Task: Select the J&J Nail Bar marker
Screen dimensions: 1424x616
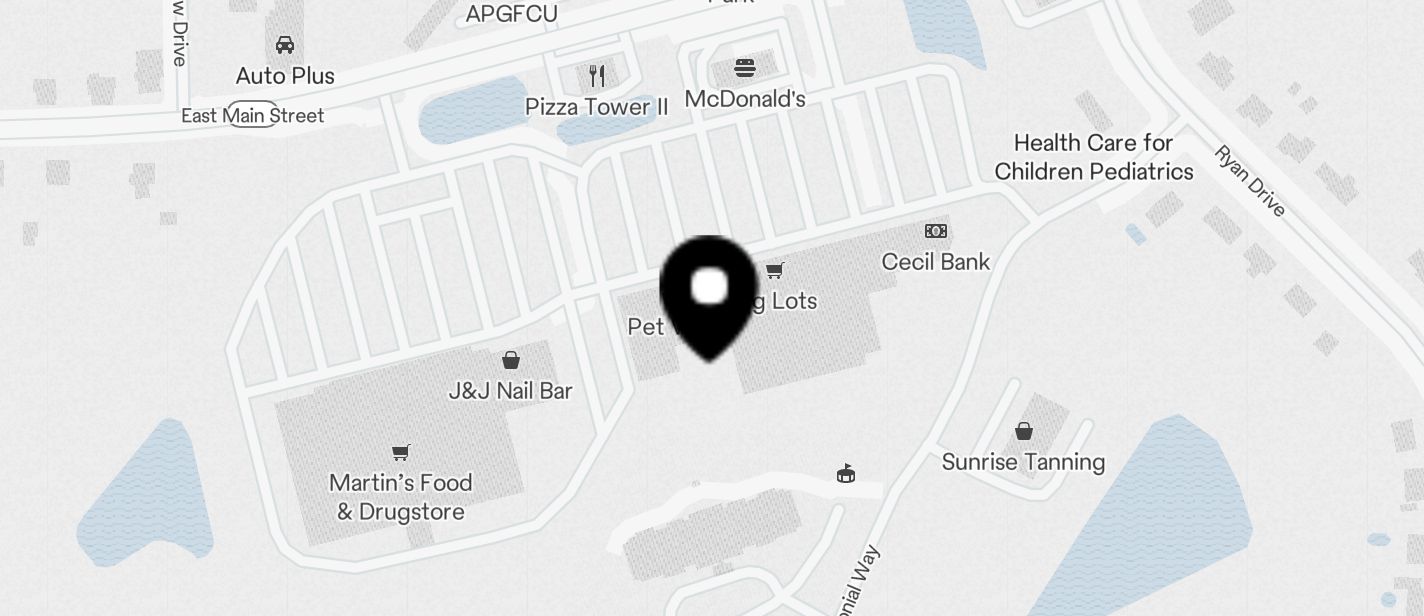Action: tap(511, 360)
